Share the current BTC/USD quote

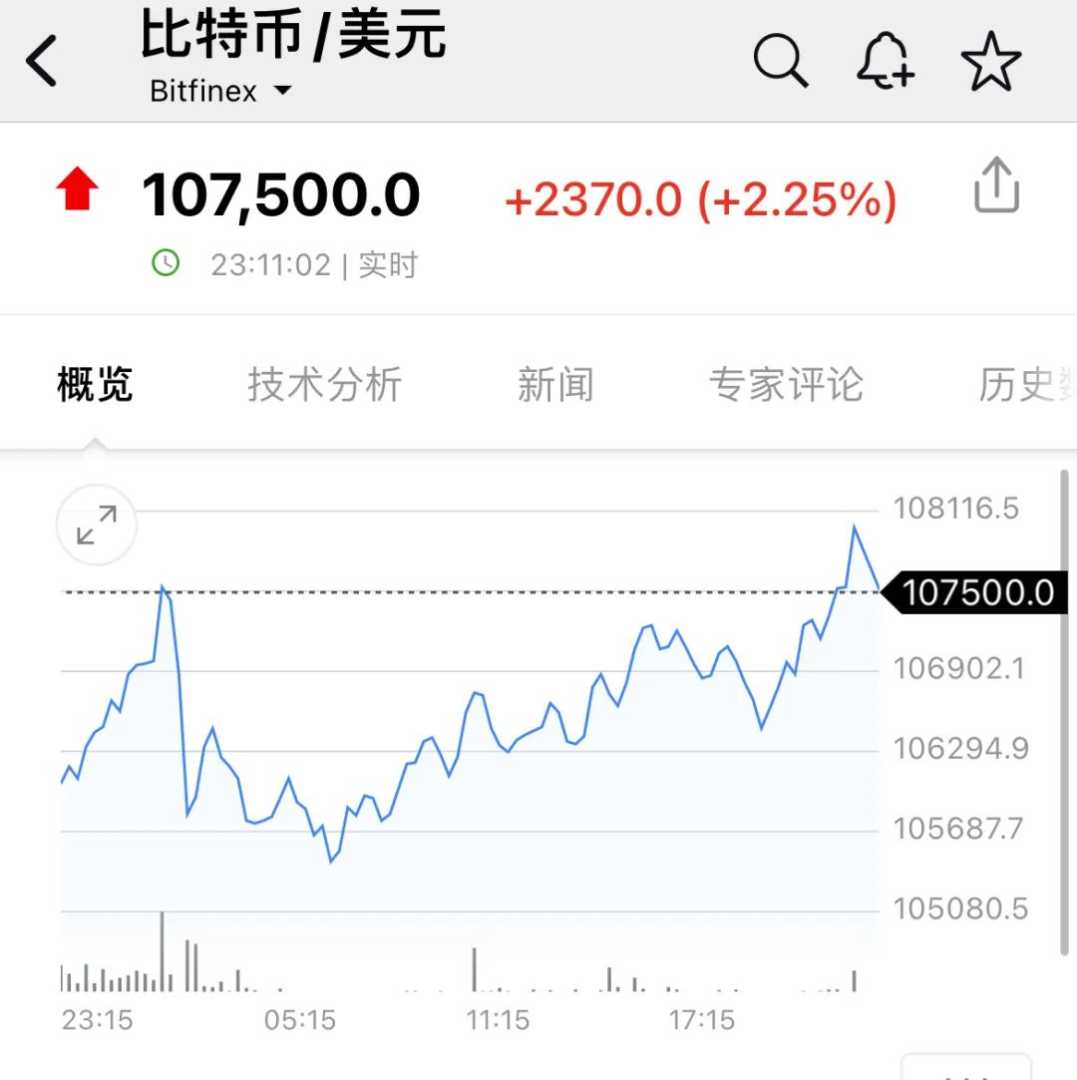996,188
